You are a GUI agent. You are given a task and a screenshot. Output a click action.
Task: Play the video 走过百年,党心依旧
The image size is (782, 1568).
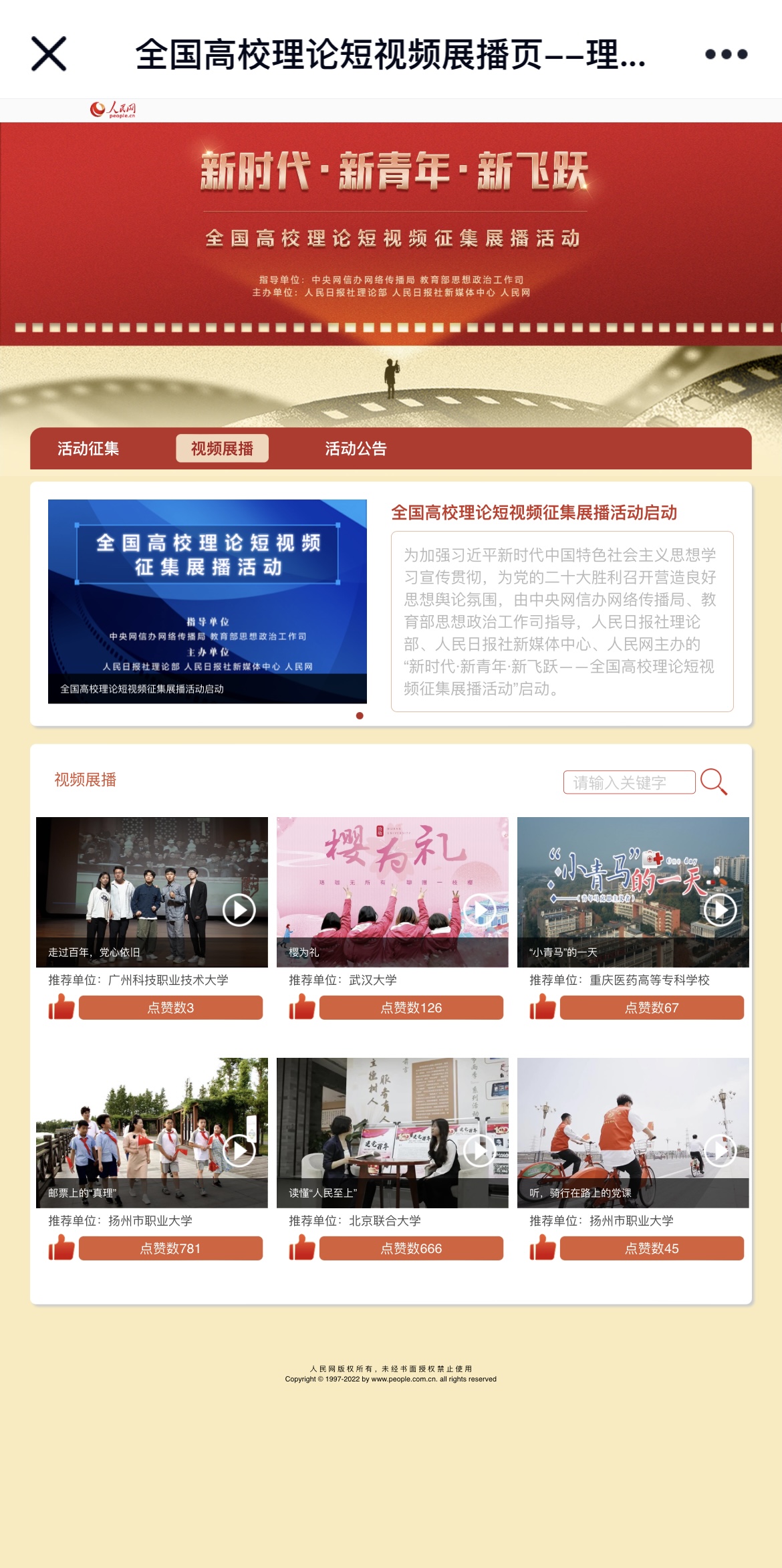click(x=239, y=910)
